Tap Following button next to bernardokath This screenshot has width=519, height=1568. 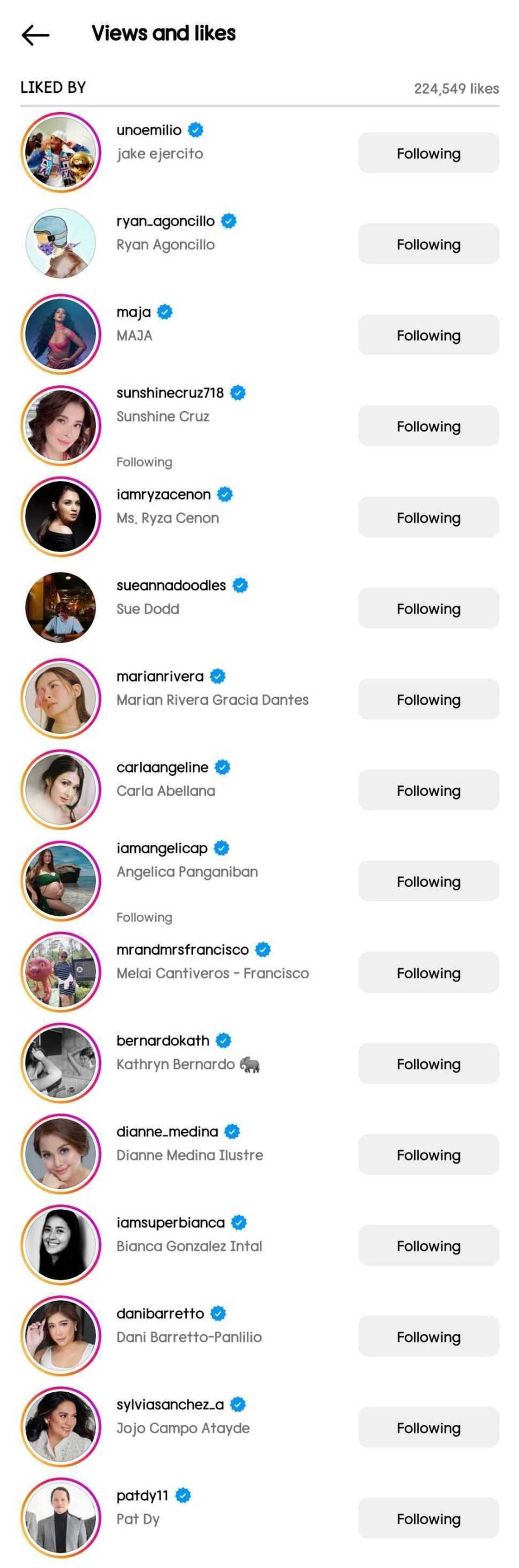pyautogui.click(x=428, y=1064)
